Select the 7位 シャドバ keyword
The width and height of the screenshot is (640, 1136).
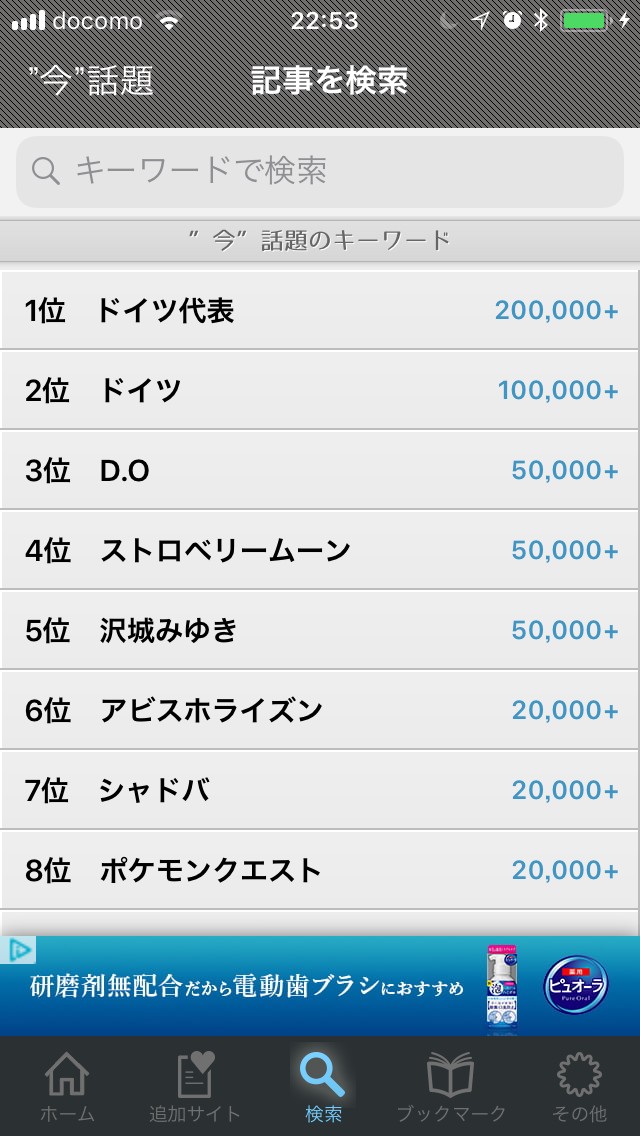tap(320, 790)
